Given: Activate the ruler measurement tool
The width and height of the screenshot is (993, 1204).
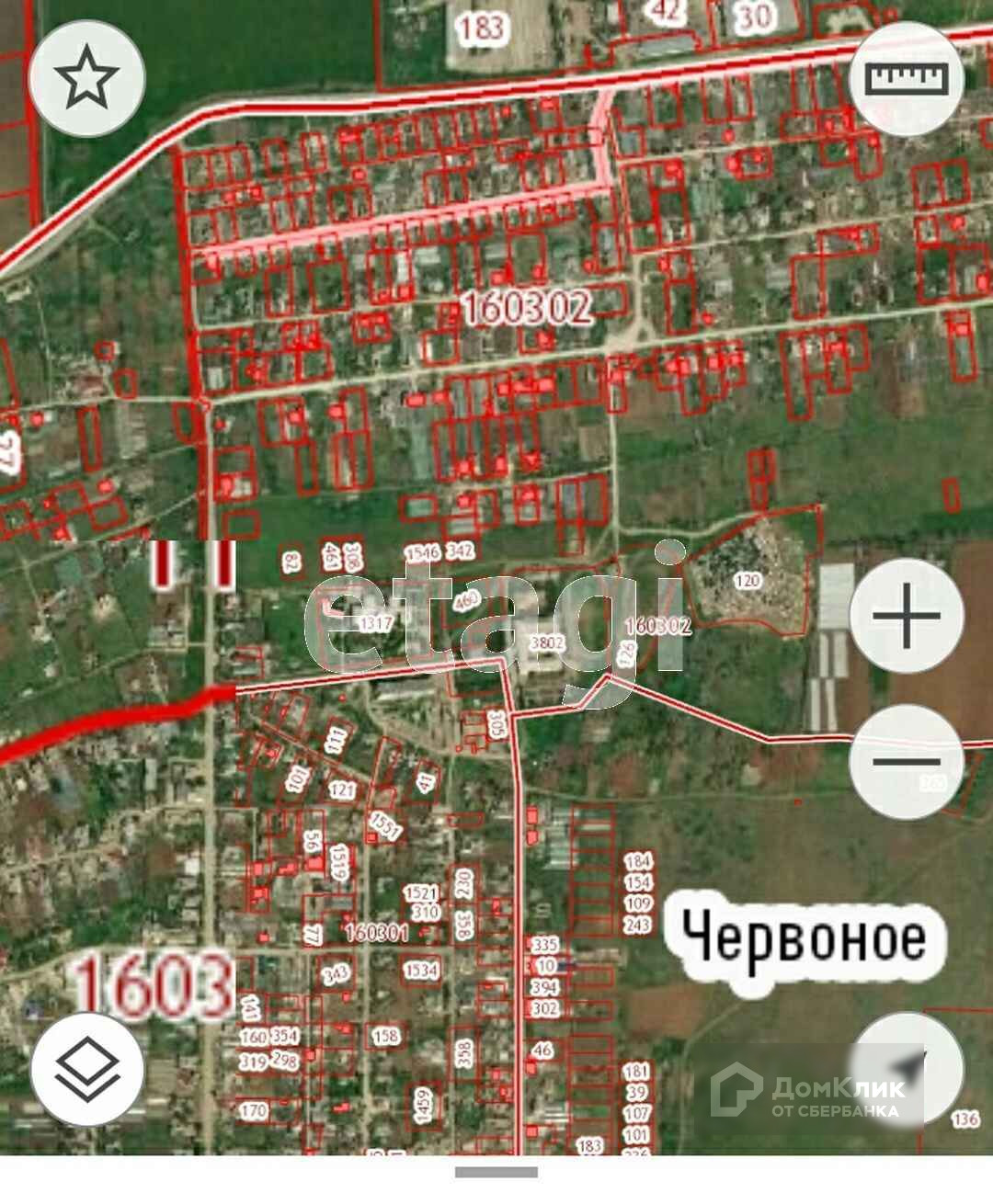Looking at the screenshot, I should (x=906, y=79).
